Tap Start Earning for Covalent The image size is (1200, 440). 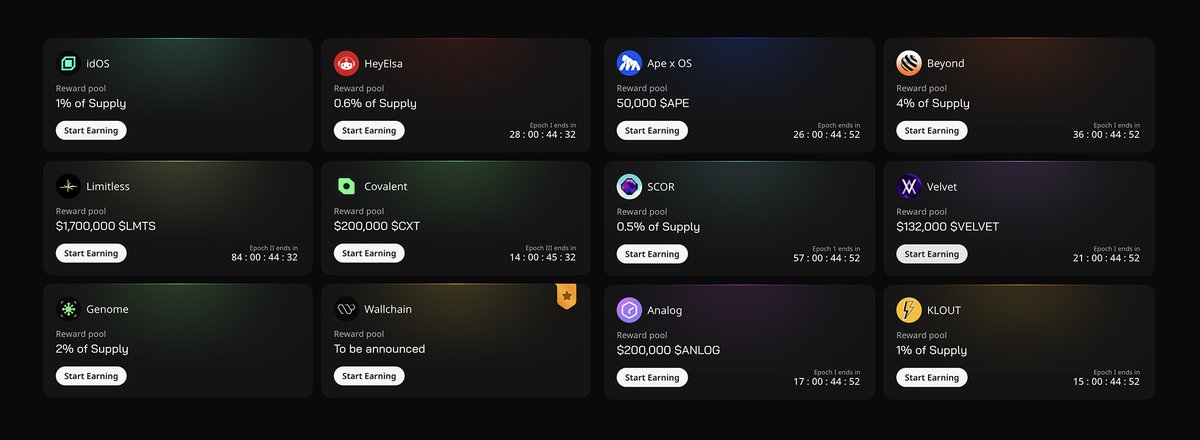[x=369, y=253]
